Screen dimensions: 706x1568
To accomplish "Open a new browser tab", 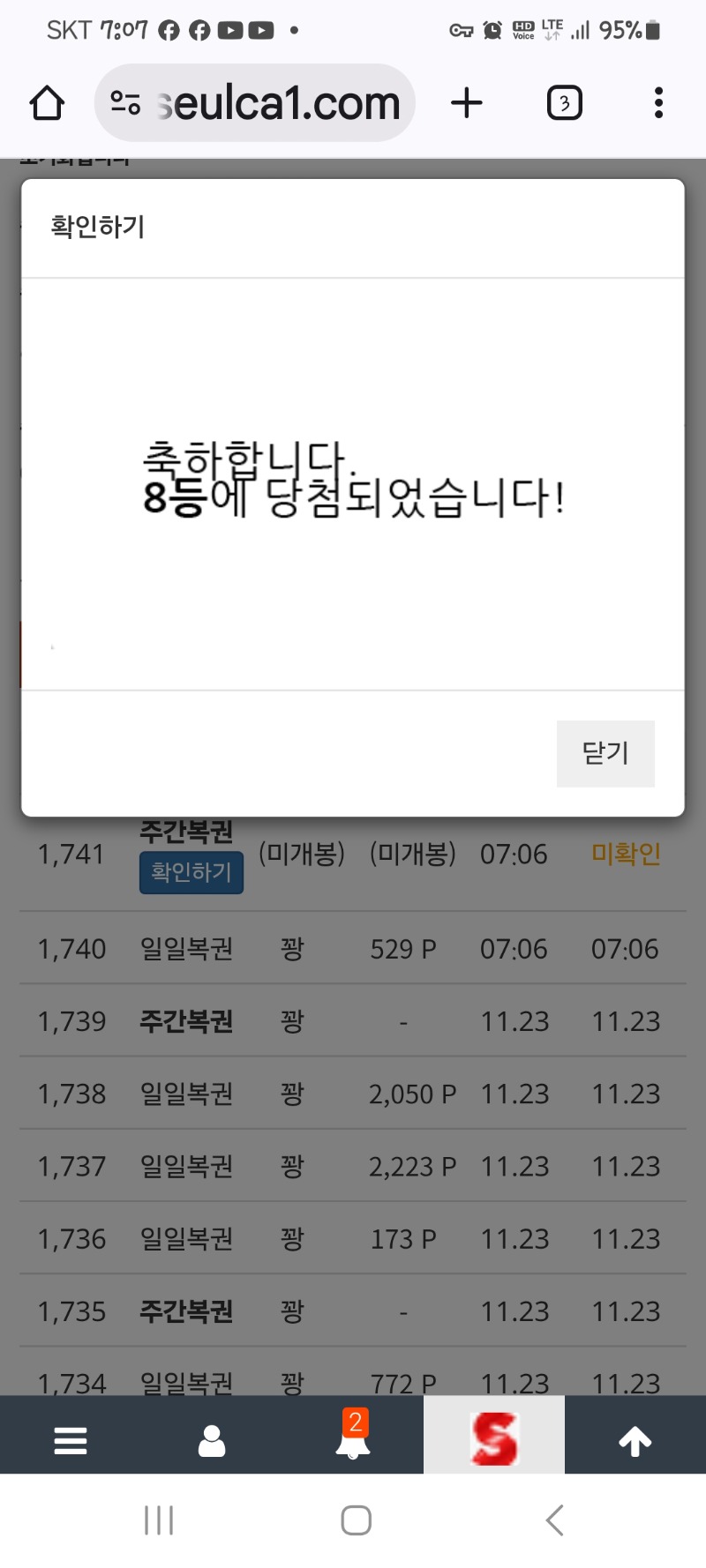I will (467, 103).
